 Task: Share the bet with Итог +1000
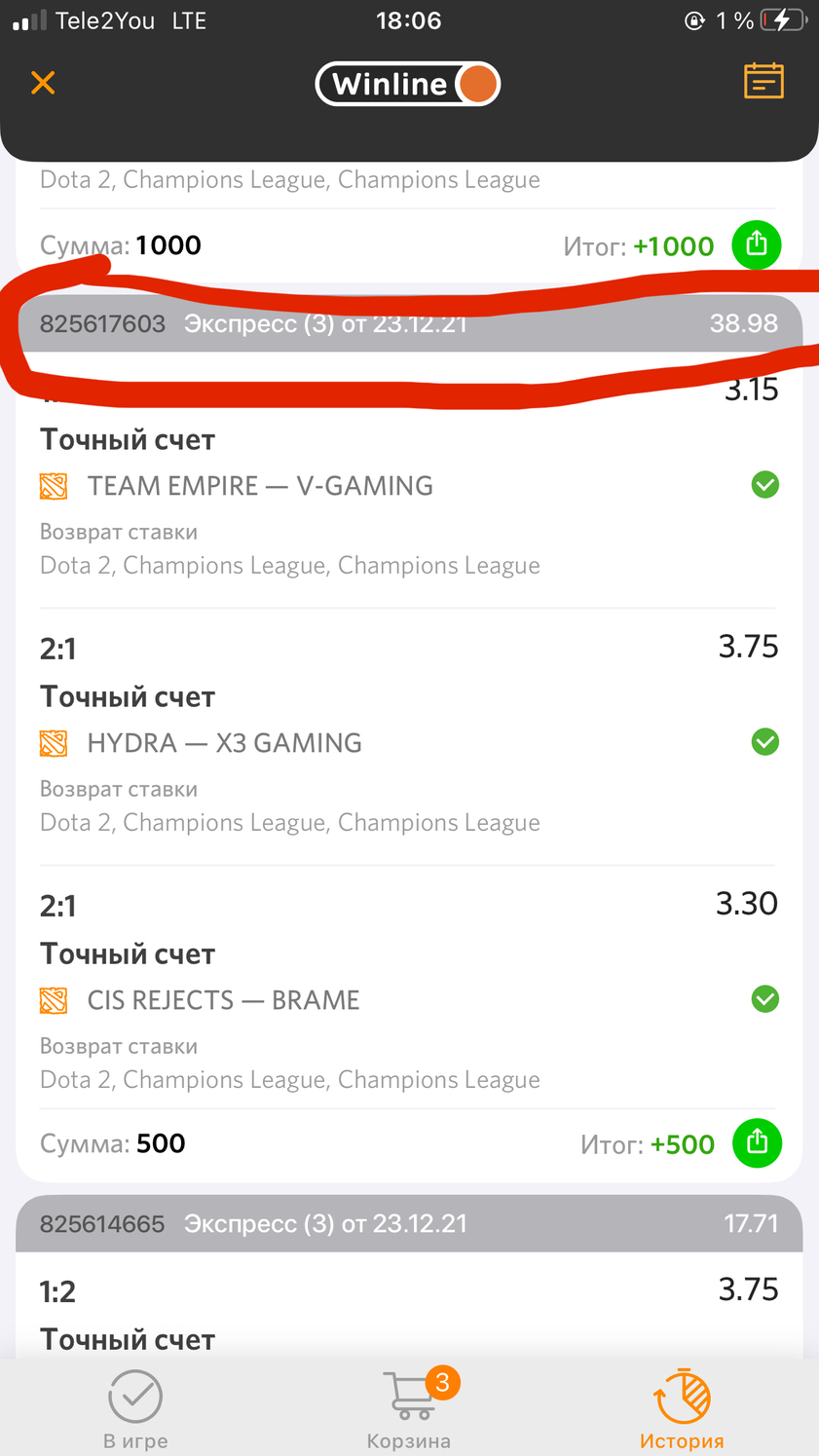[x=757, y=244]
